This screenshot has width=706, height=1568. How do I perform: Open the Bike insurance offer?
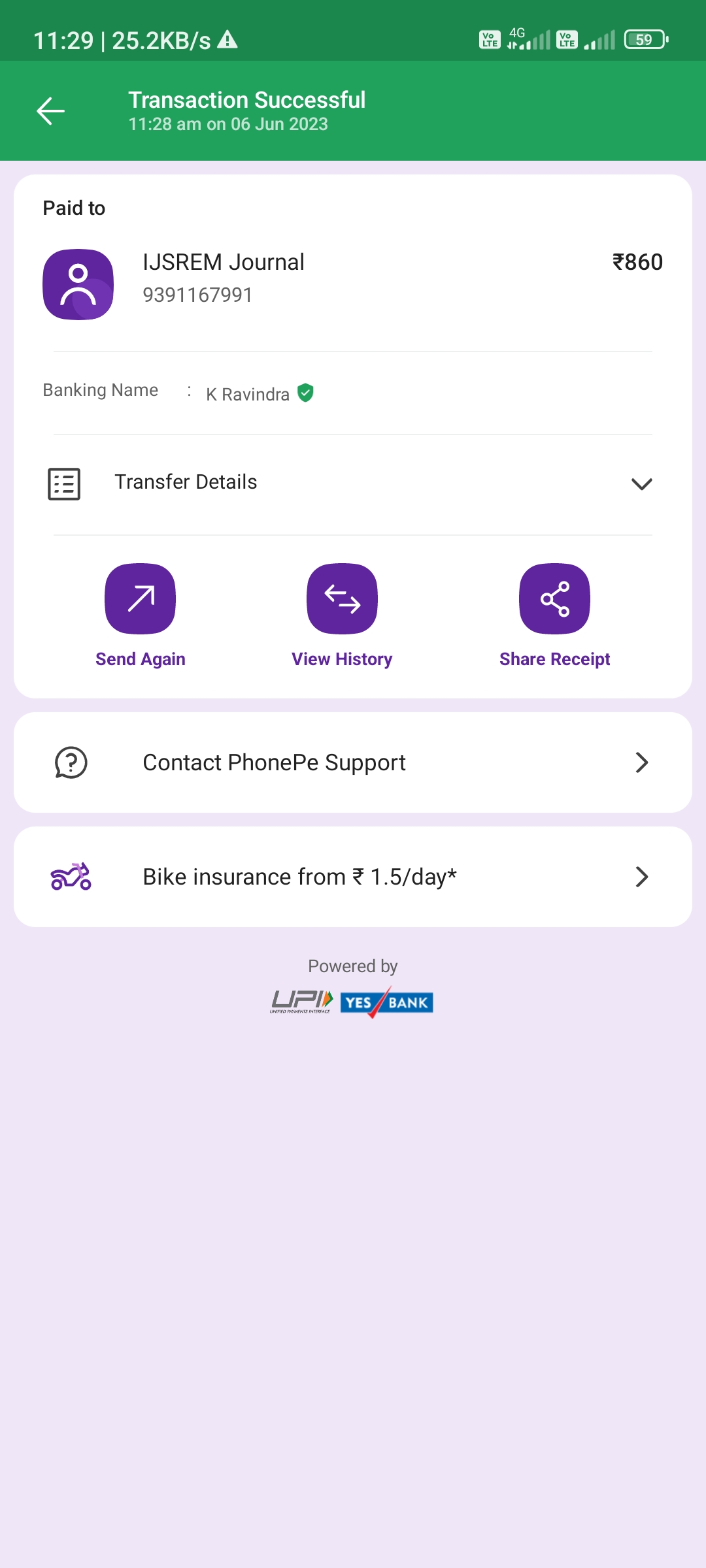click(353, 877)
